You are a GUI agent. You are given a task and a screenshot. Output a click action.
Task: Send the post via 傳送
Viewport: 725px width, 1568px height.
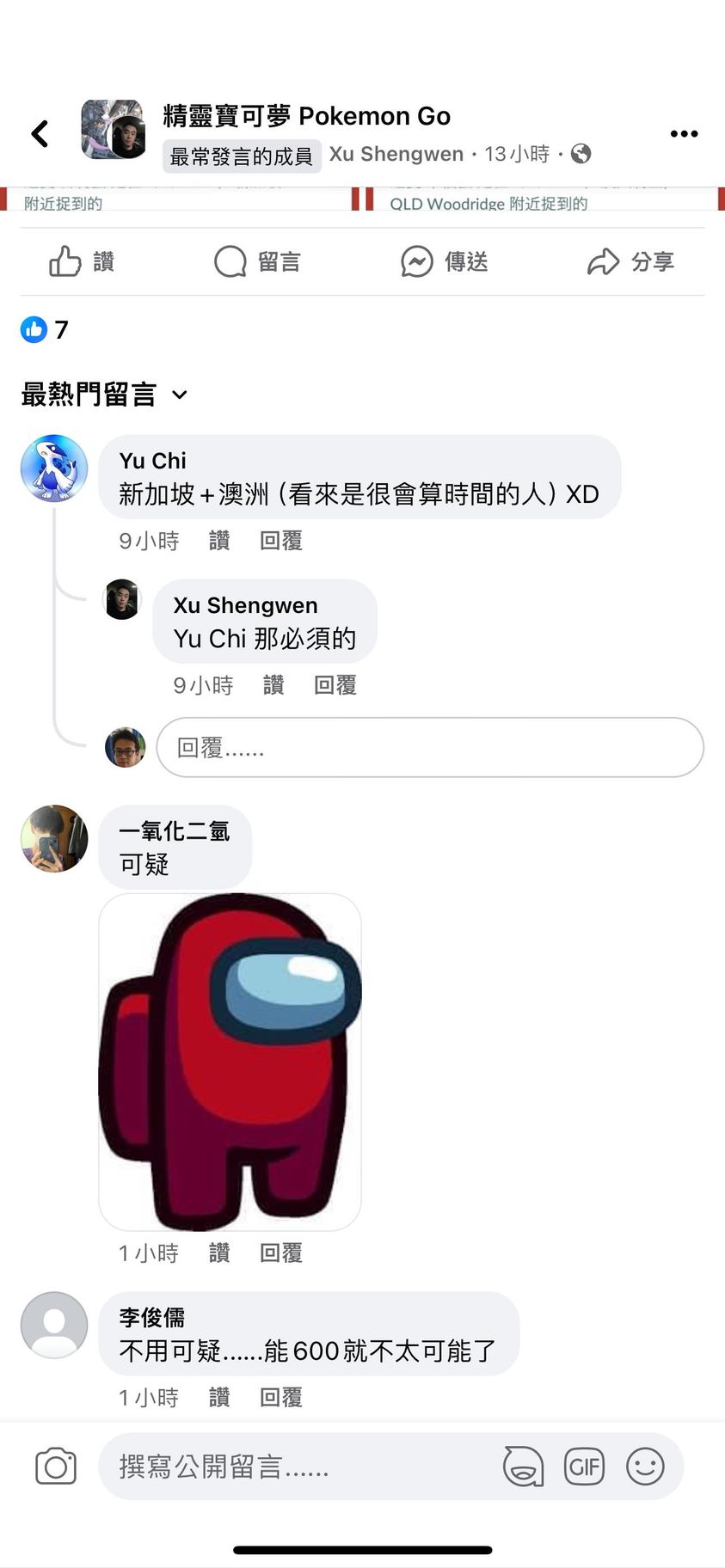(x=445, y=261)
